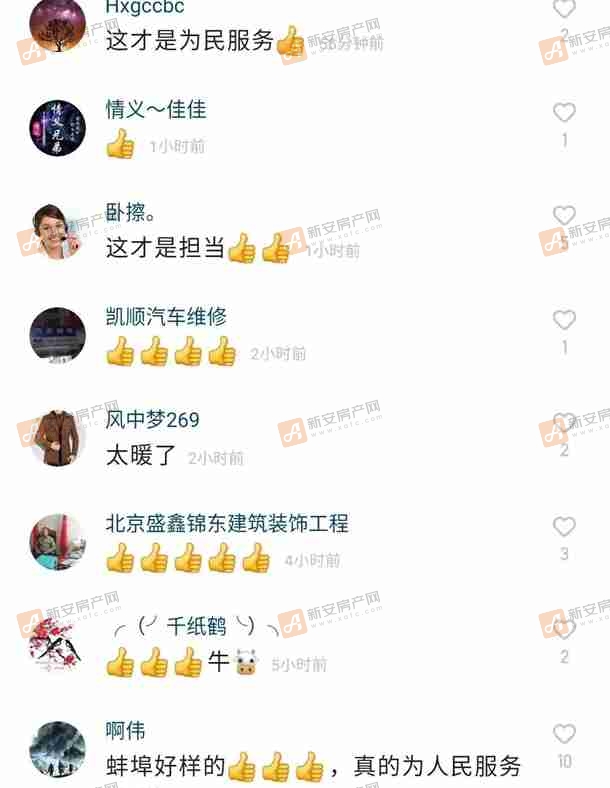This screenshot has width=610, height=788.
Task: Open the profile avatar of 情义～佳佳
Action: [x=57, y=128]
